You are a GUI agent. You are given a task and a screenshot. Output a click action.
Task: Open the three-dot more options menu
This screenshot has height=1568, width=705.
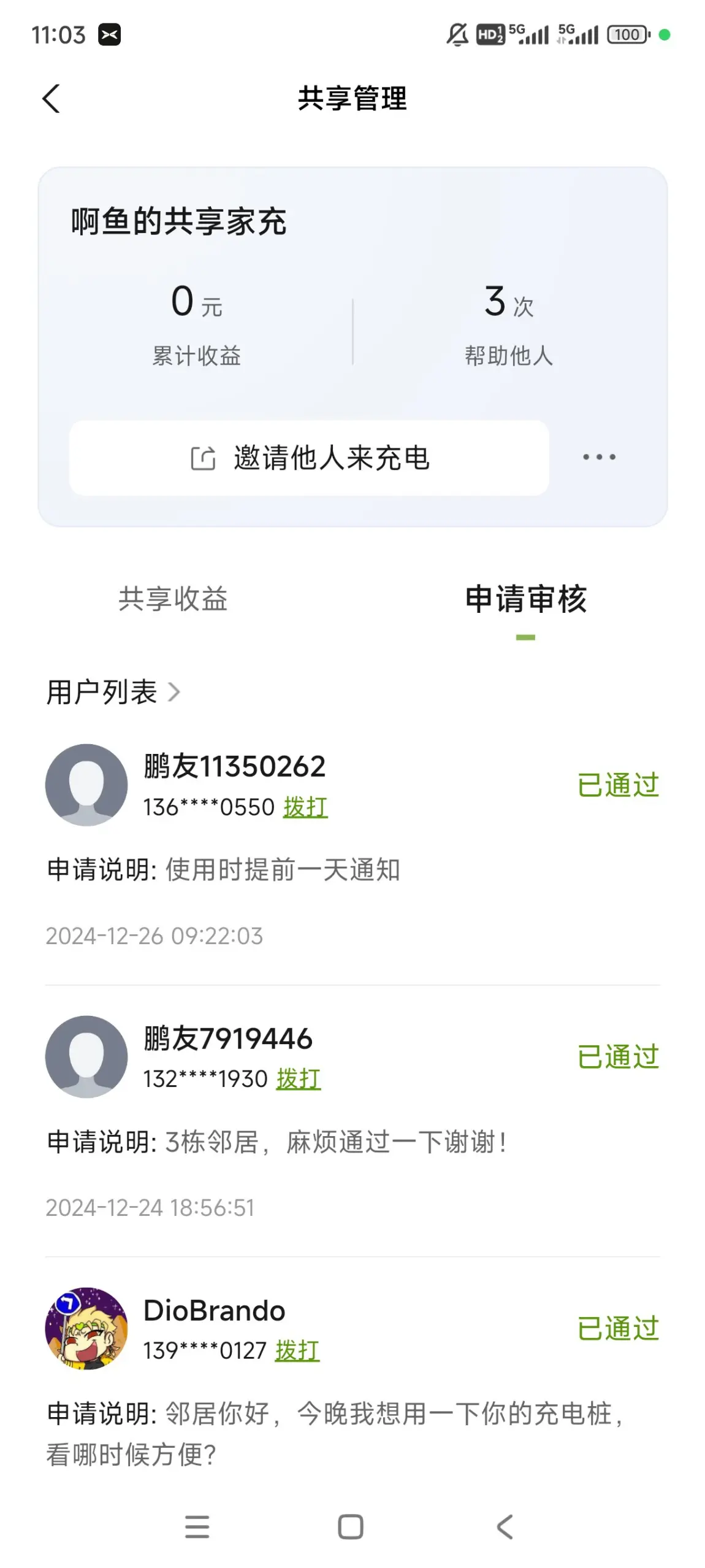pyautogui.click(x=599, y=457)
